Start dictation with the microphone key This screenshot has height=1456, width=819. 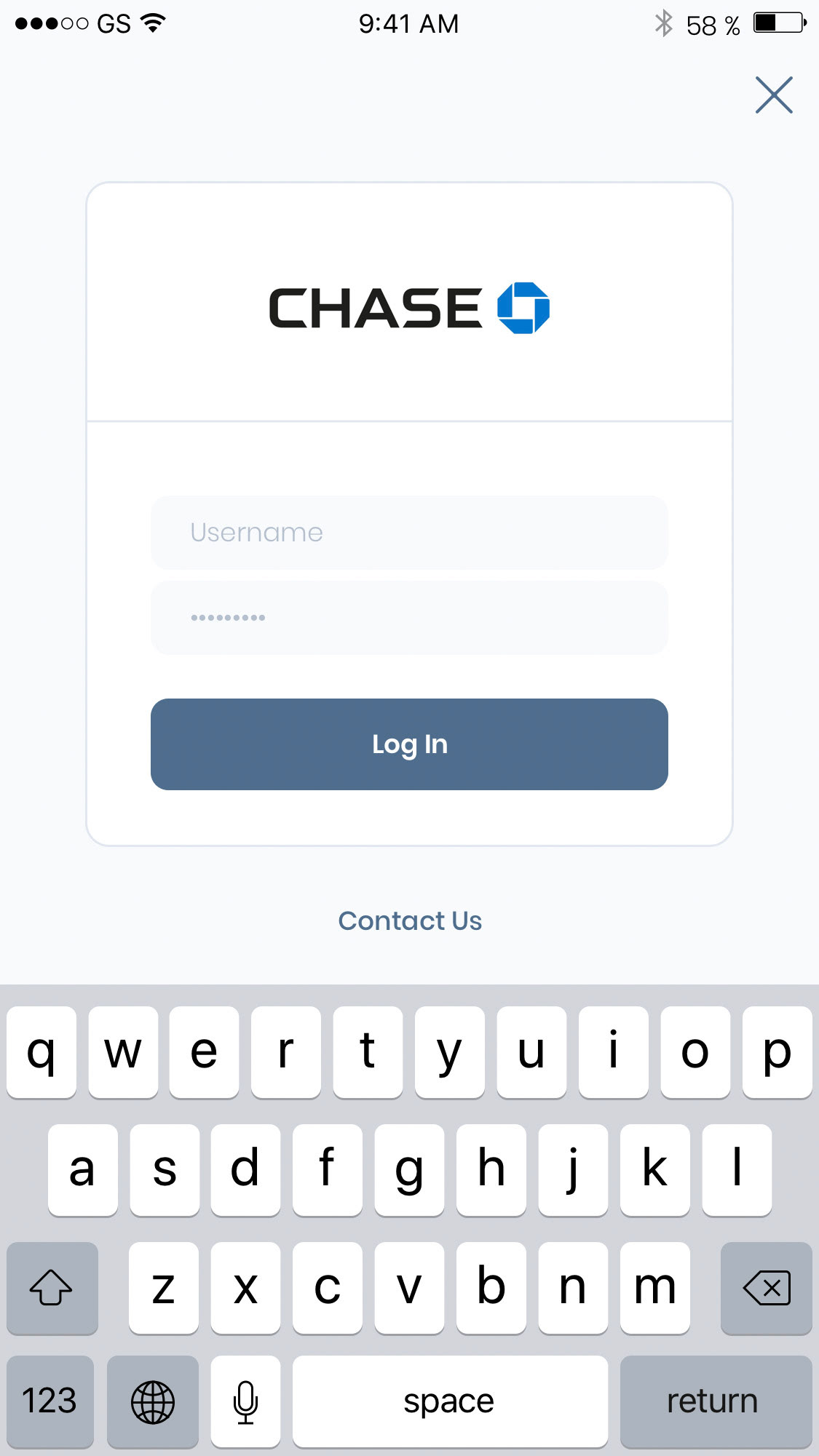tap(245, 1401)
